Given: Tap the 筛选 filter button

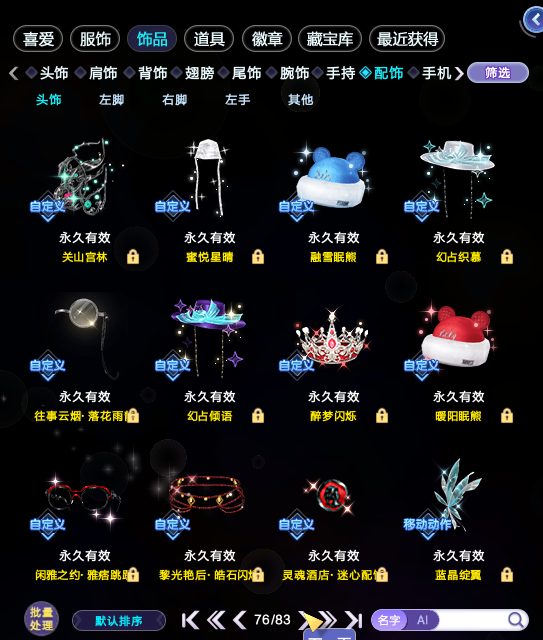Looking at the screenshot, I should (x=498, y=73).
